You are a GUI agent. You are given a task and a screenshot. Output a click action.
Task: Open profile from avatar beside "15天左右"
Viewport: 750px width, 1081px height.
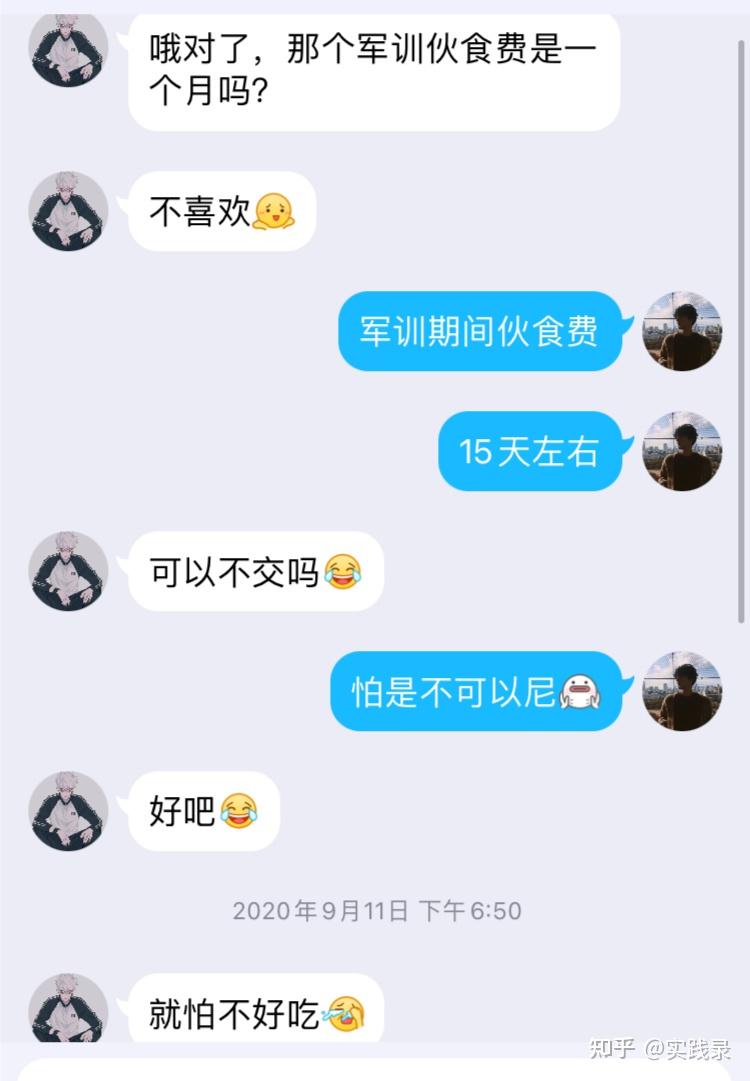coord(682,451)
